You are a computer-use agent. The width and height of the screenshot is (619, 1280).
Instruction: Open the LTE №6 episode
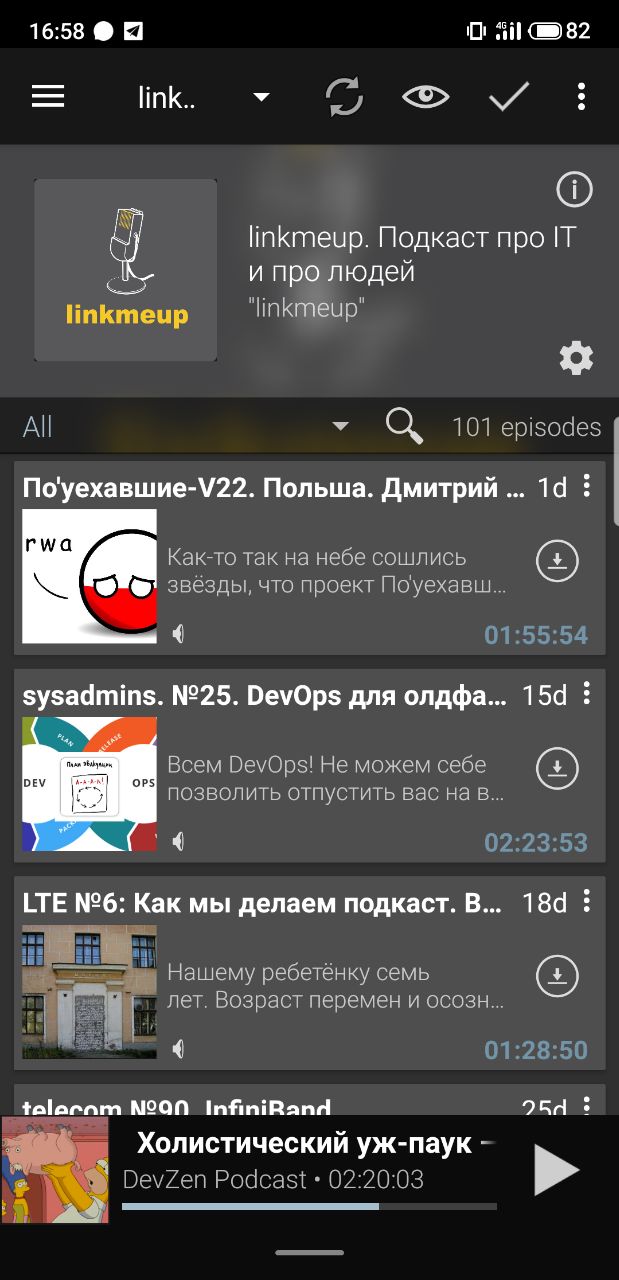(x=262, y=903)
